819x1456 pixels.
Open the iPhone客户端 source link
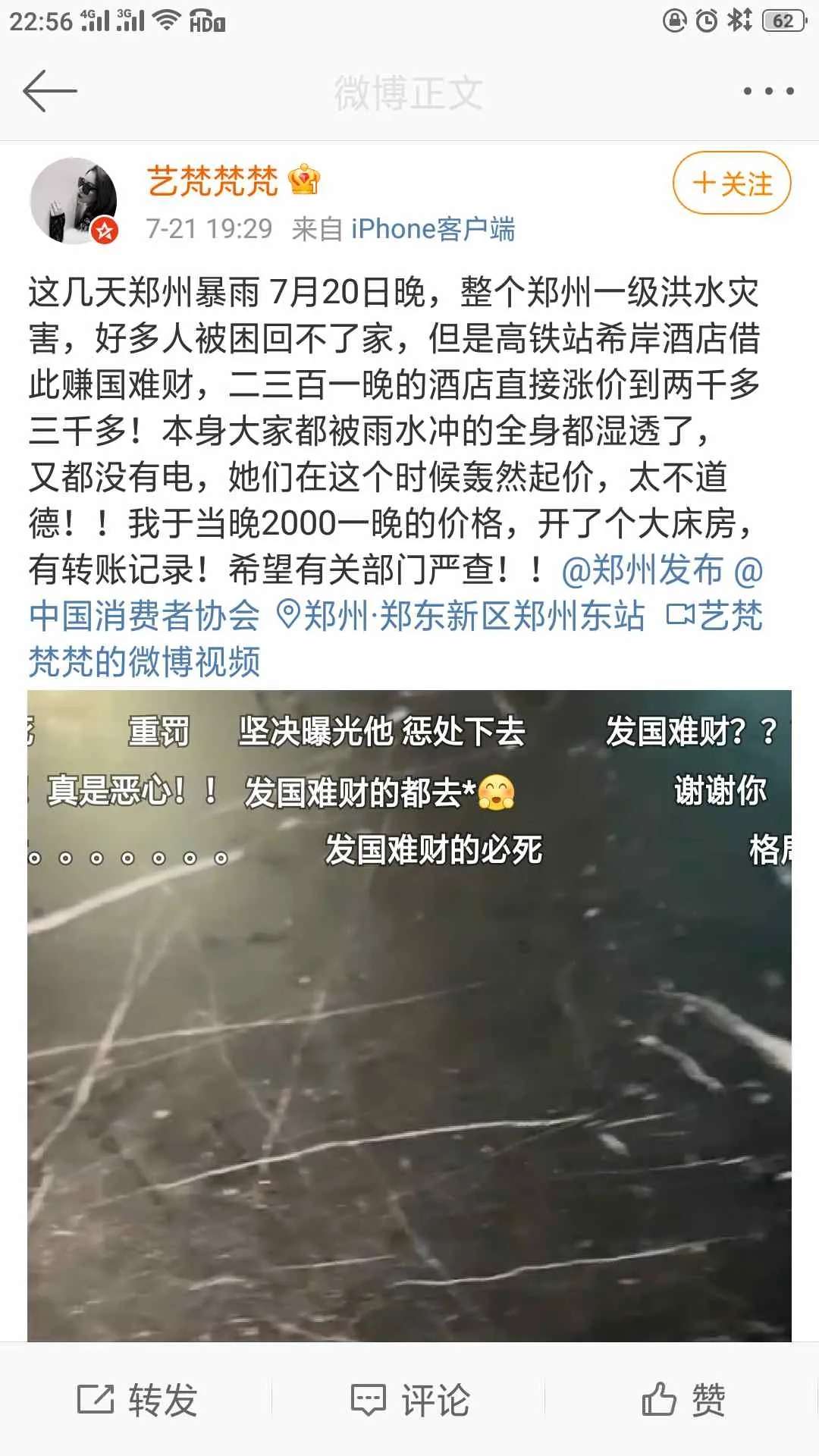coord(433,228)
